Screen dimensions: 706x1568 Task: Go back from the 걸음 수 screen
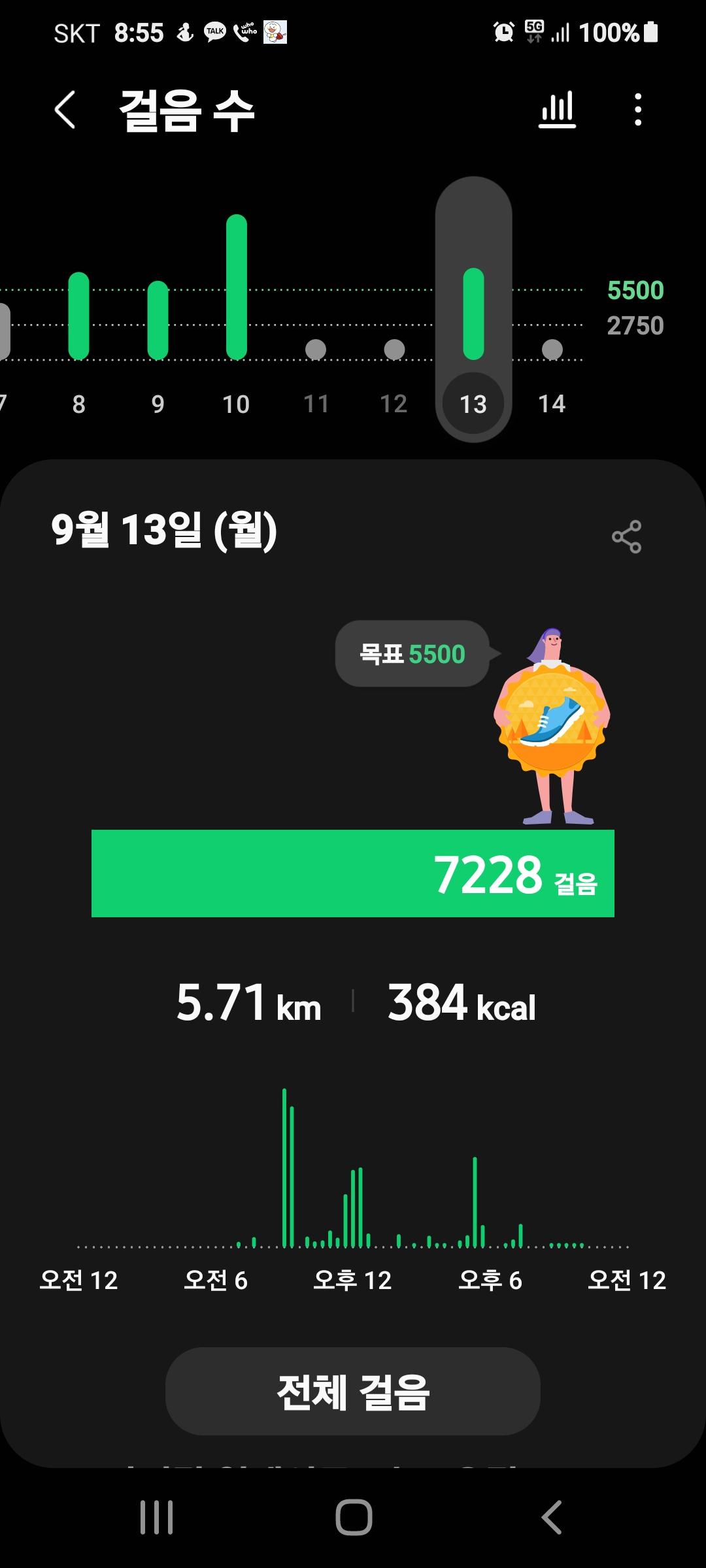[x=65, y=110]
